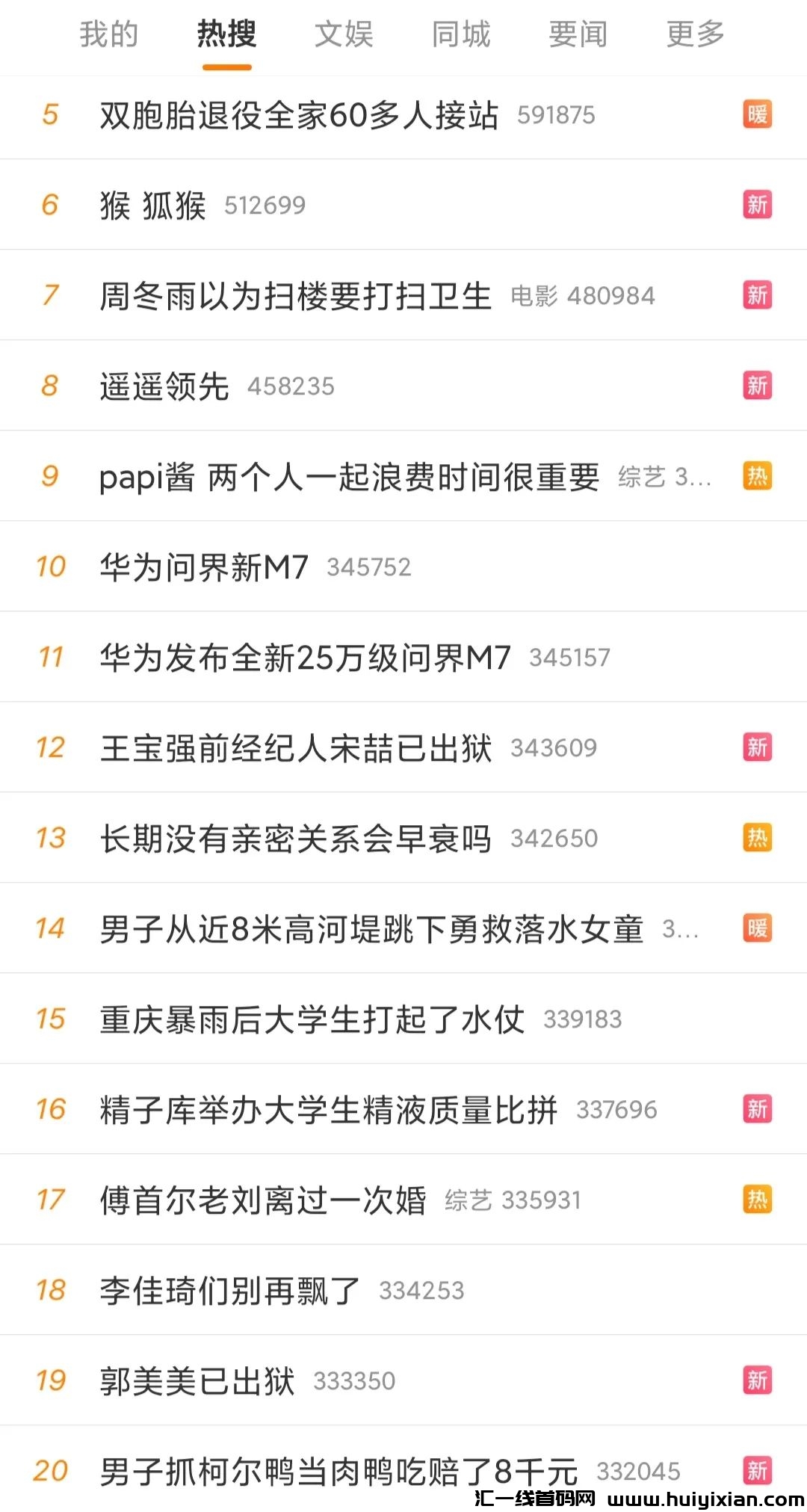View 王宝强前经纪人宋喆已出狱
The width and height of the screenshot is (807, 1512).
(296, 748)
